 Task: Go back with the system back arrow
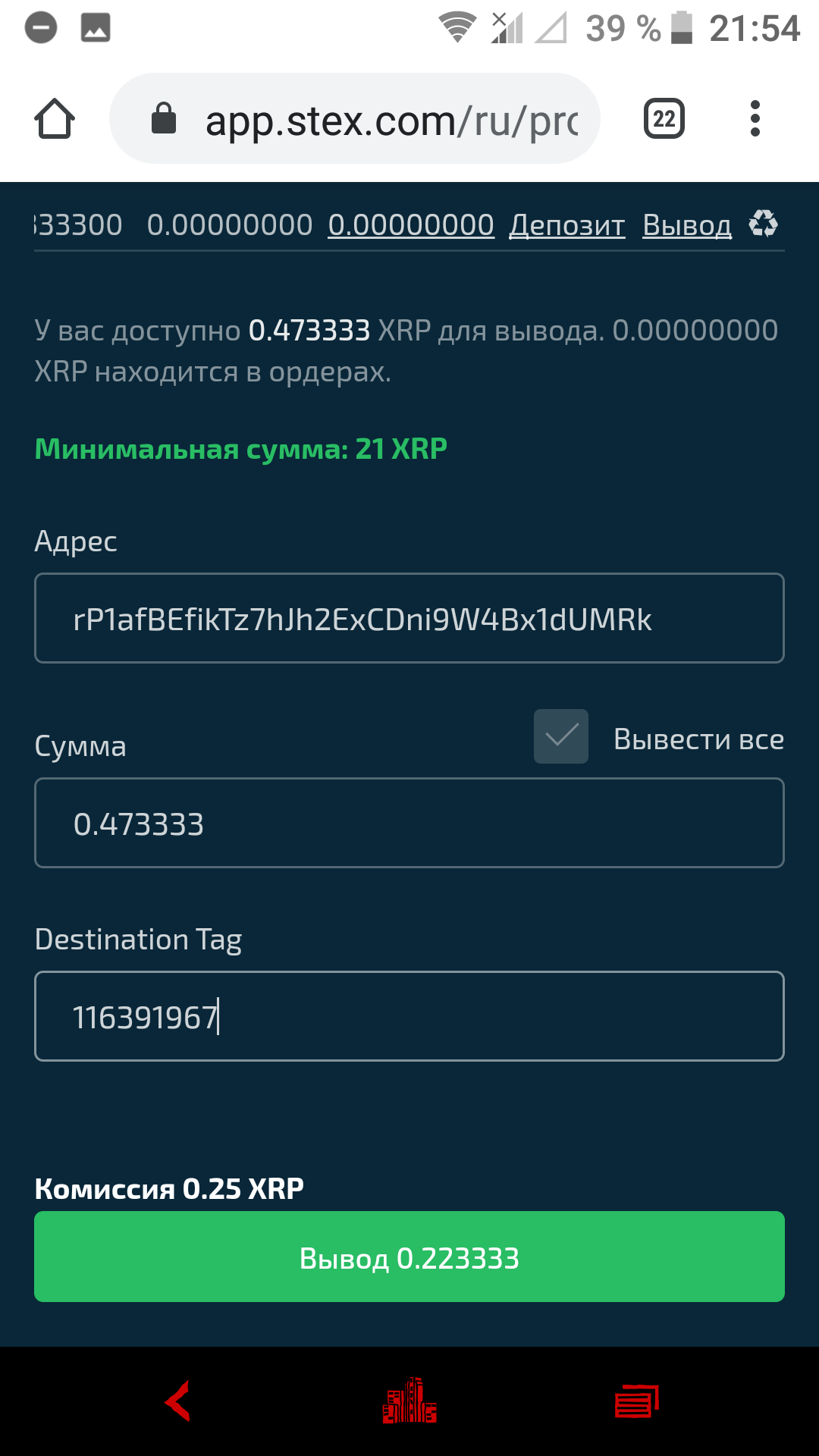(177, 1401)
